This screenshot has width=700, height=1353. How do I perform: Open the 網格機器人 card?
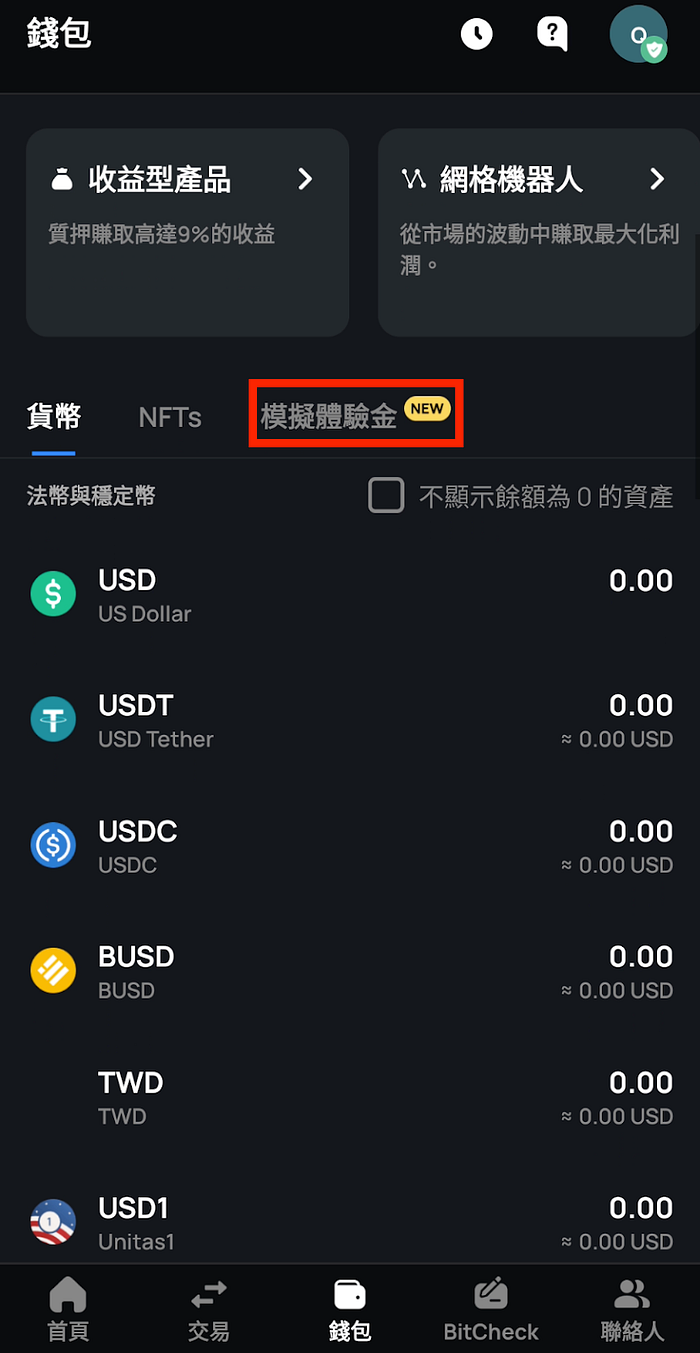(538, 232)
